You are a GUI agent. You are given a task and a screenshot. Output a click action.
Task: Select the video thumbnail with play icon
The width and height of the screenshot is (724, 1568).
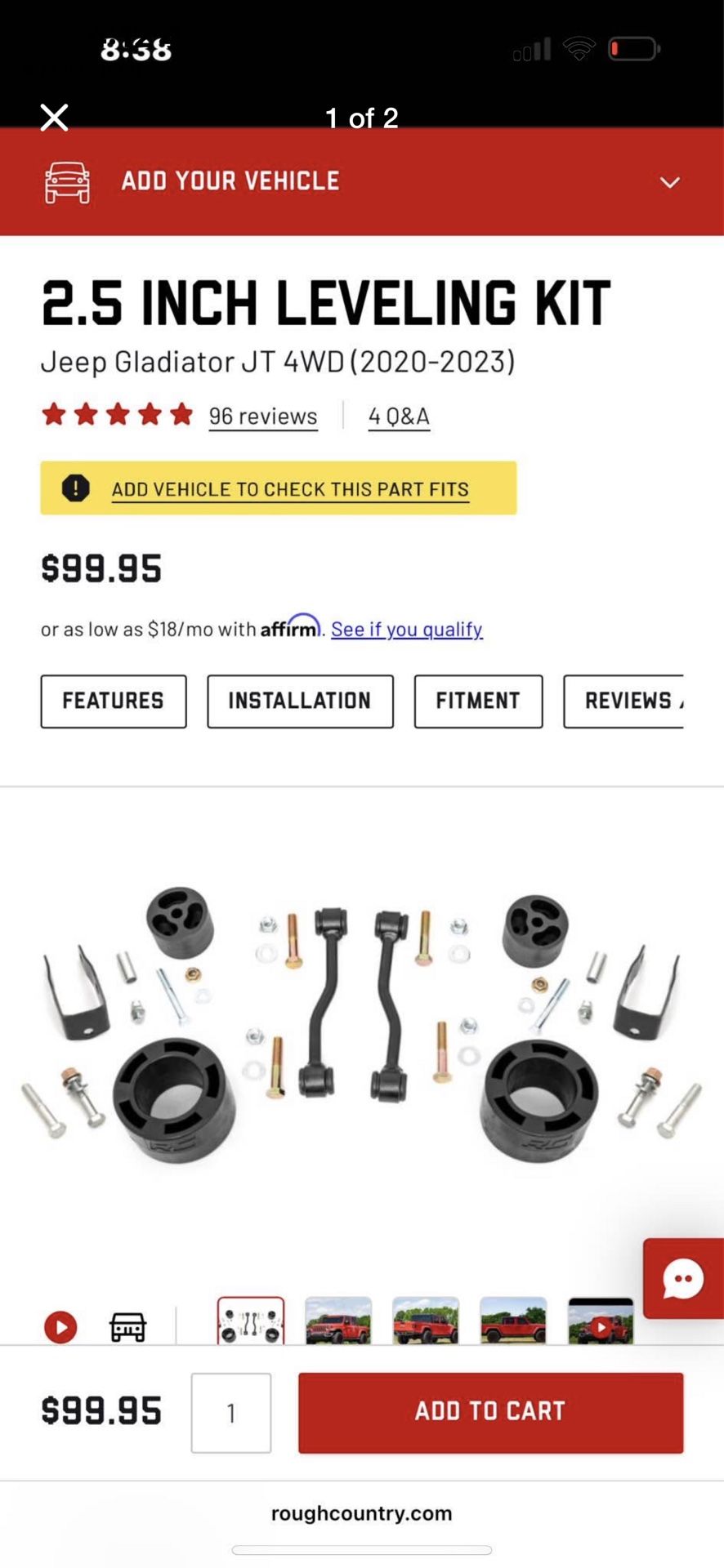[x=601, y=1321]
